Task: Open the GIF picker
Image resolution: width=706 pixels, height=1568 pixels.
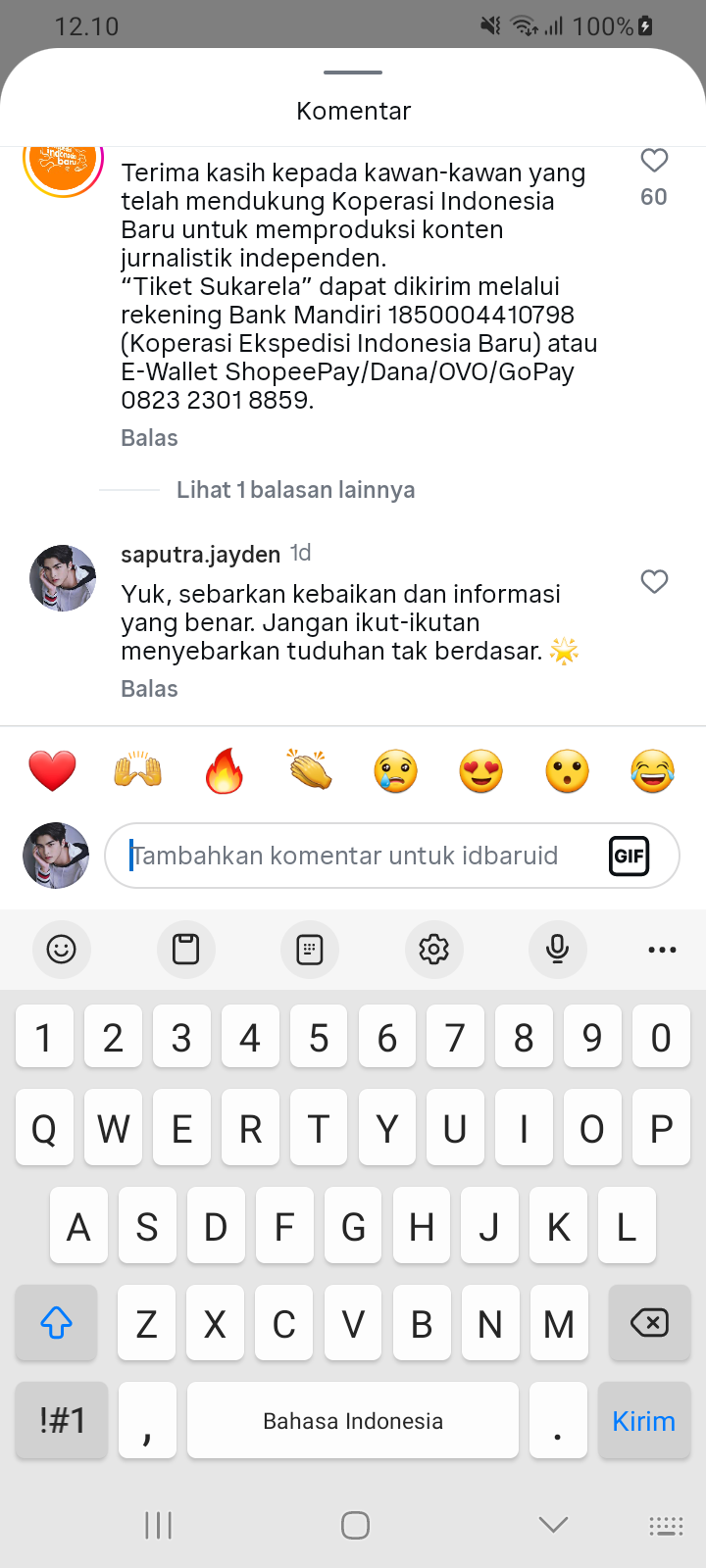Action: 629,856
